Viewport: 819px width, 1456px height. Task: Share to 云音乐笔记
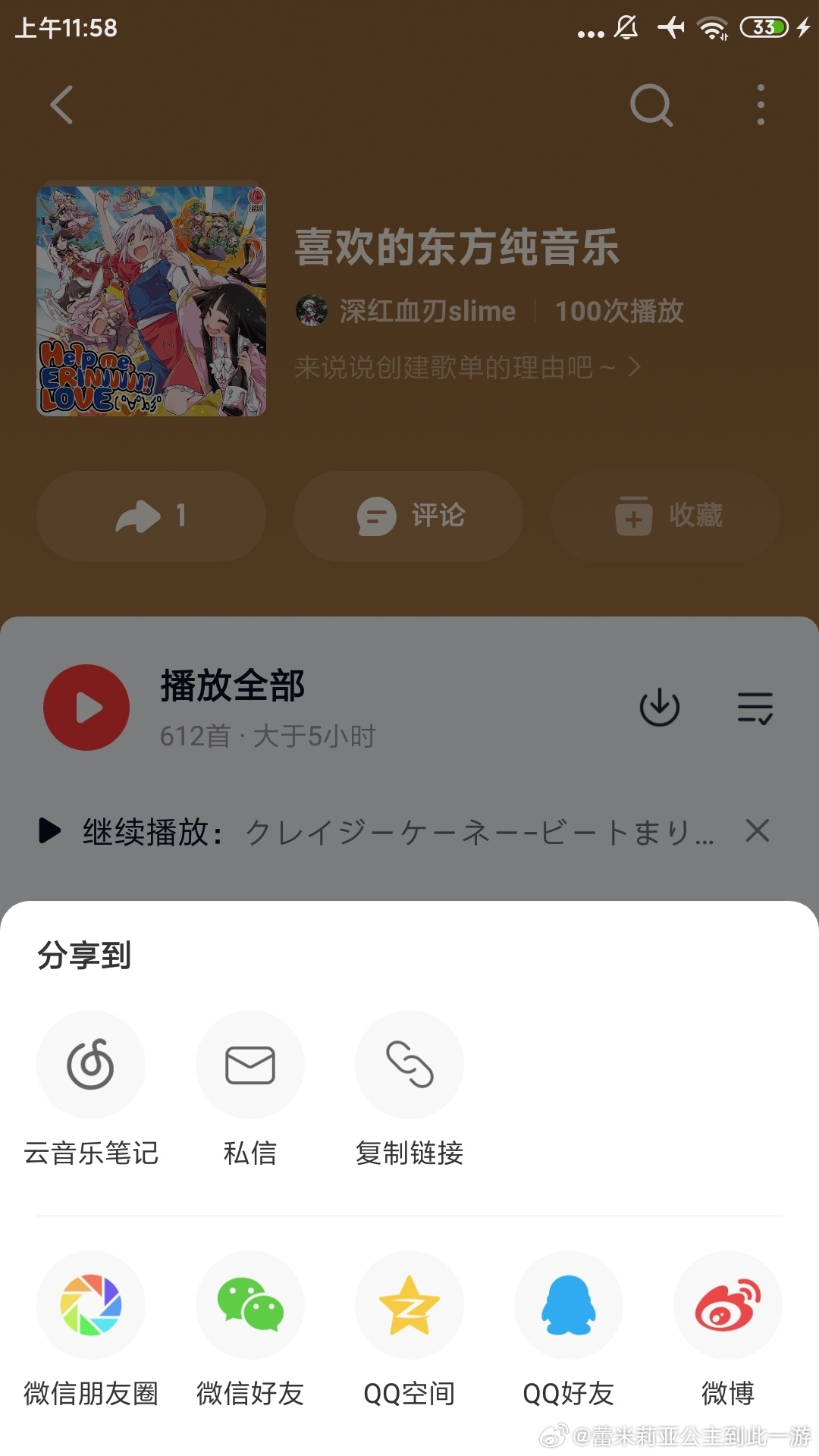(91, 1065)
